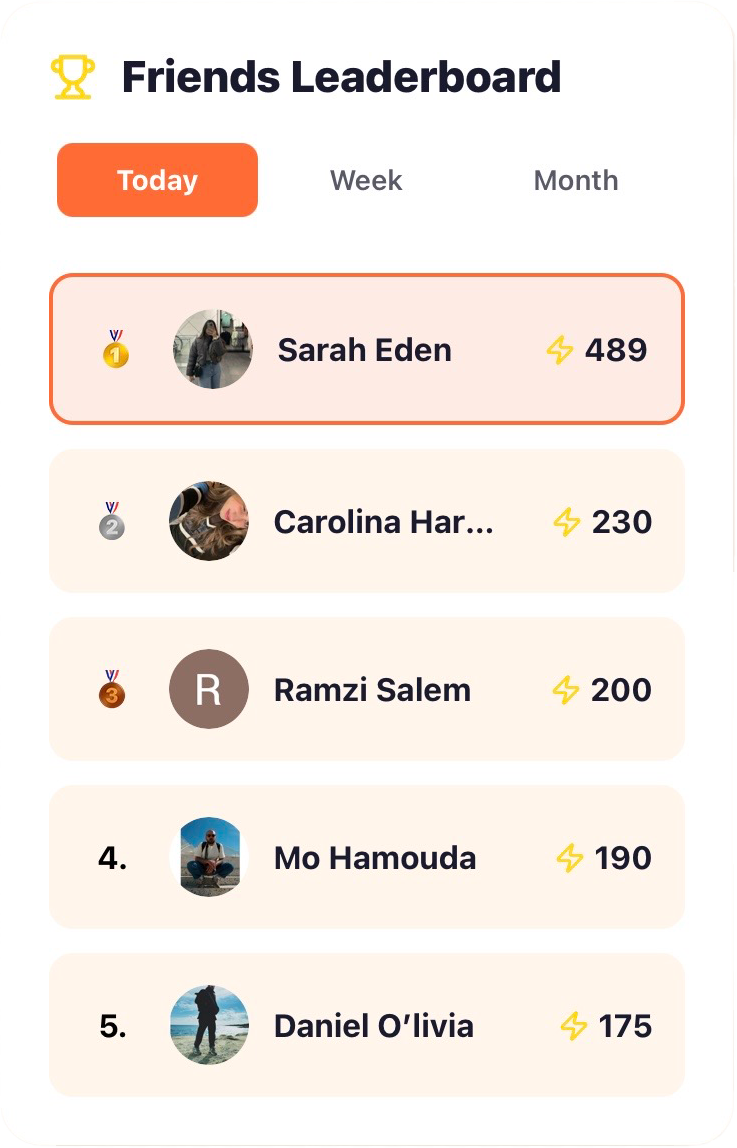Select the Today filter
This screenshot has height=1148, width=737.
coord(157,180)
